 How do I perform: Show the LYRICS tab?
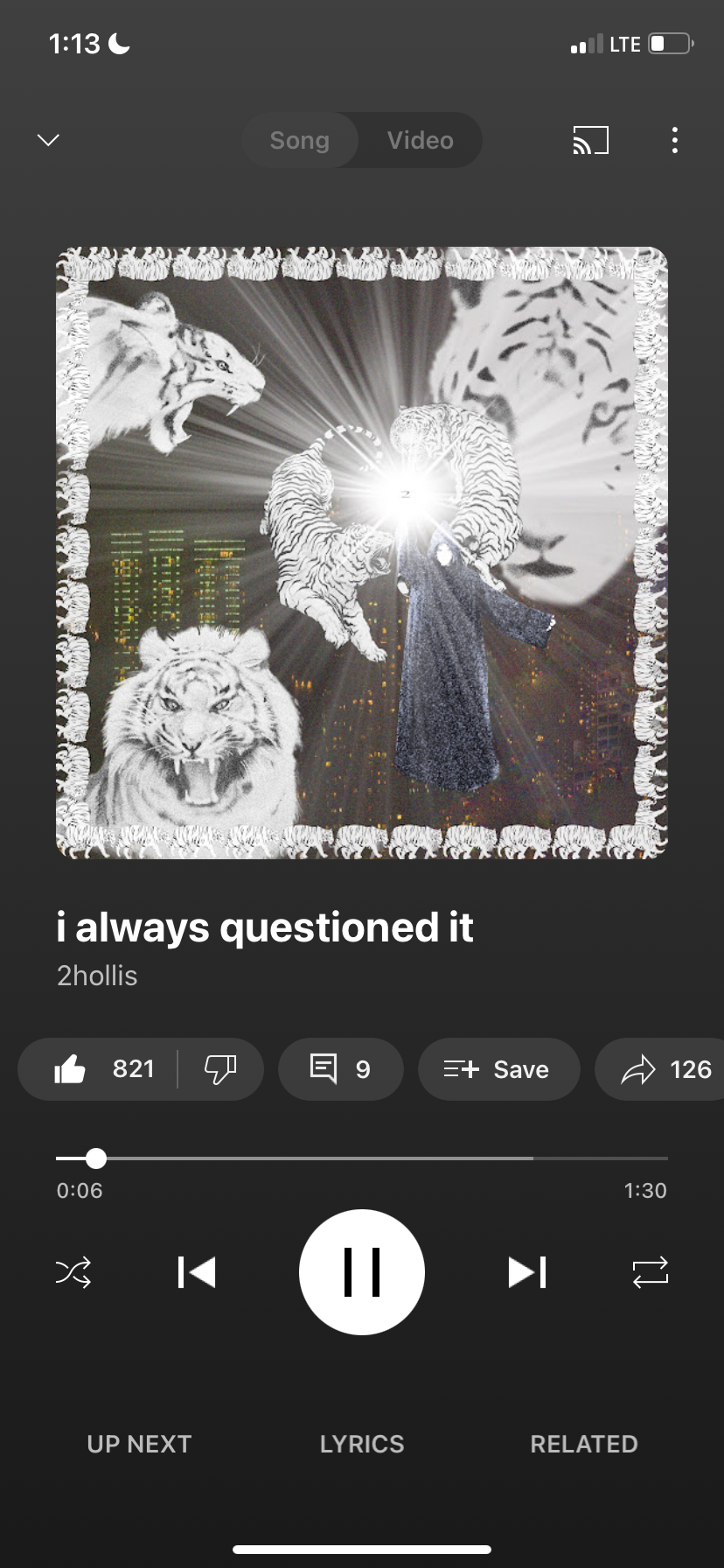362,1444
